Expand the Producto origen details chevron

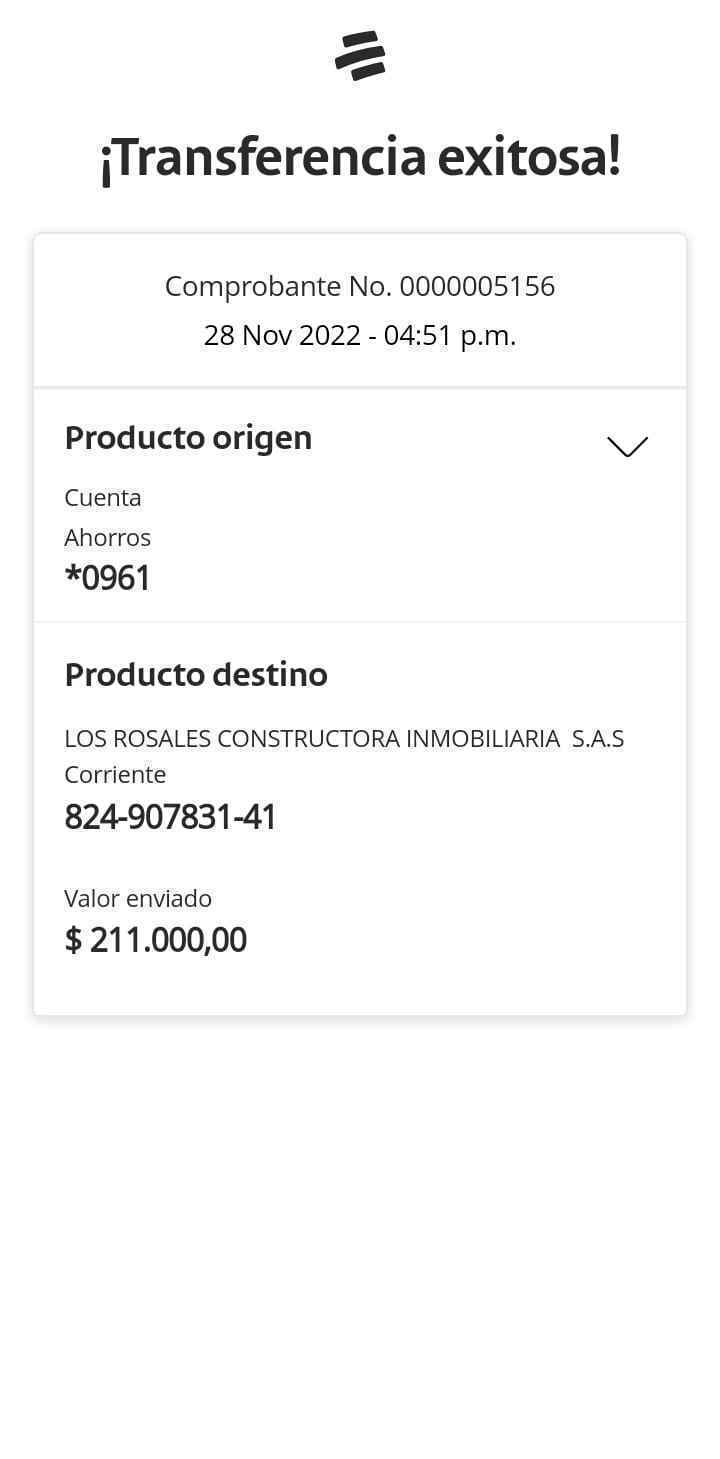pos(627,446)
